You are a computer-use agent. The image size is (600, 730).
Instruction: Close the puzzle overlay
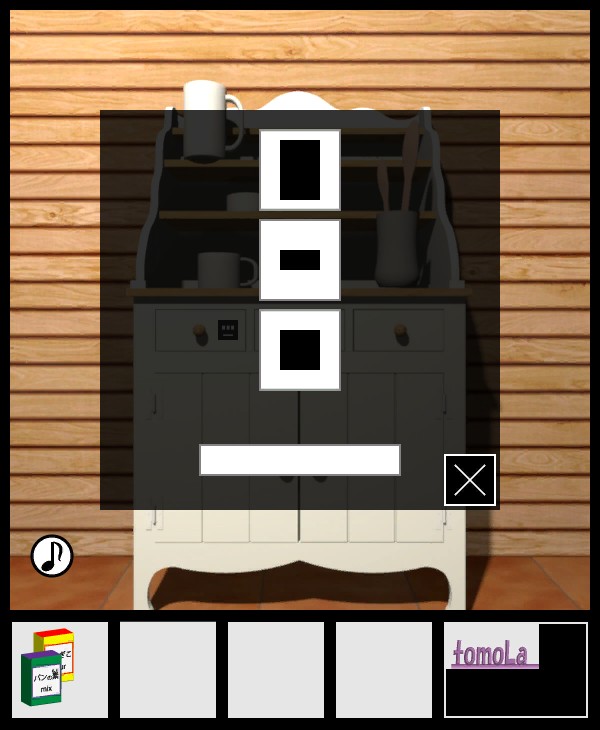point(470,480)
